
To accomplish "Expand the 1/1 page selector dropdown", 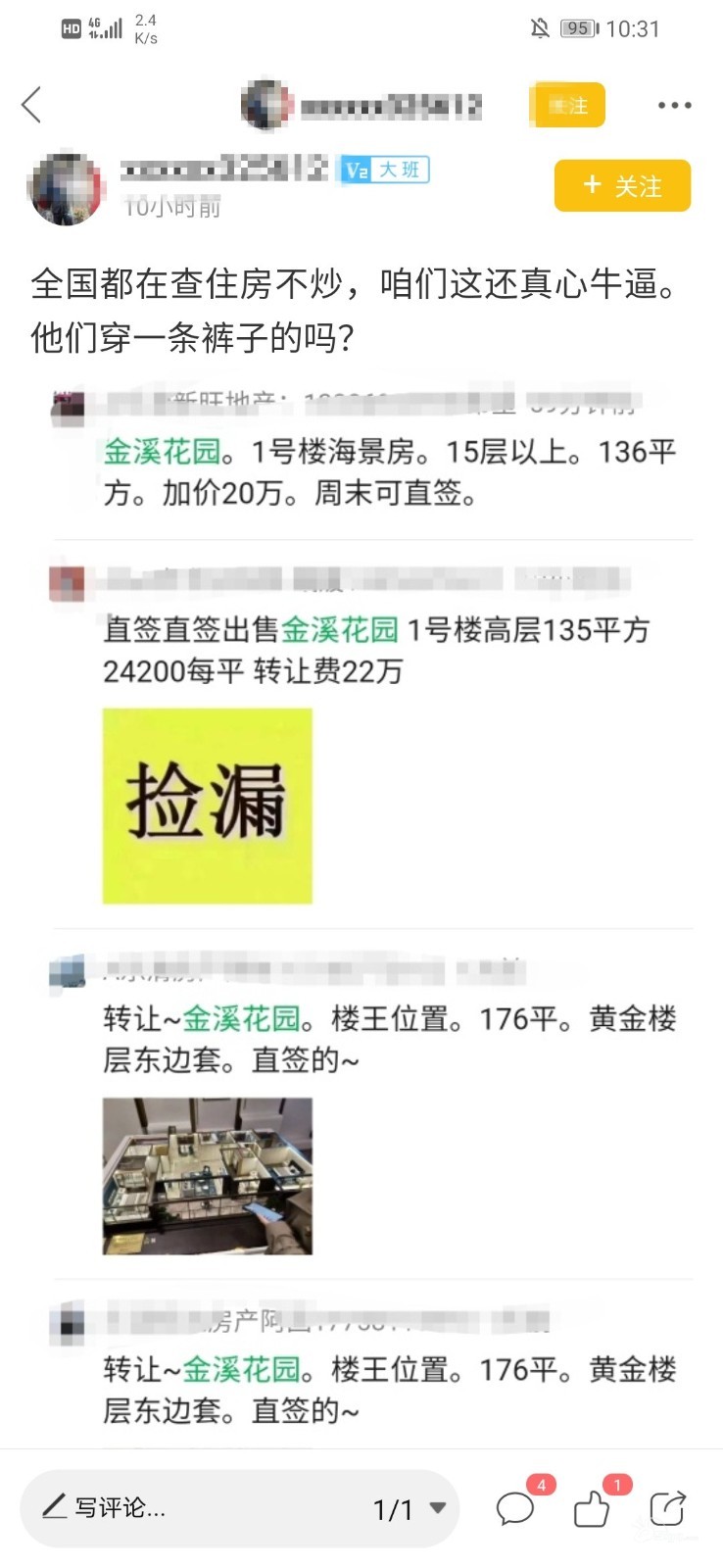I will coord(410,1509).
